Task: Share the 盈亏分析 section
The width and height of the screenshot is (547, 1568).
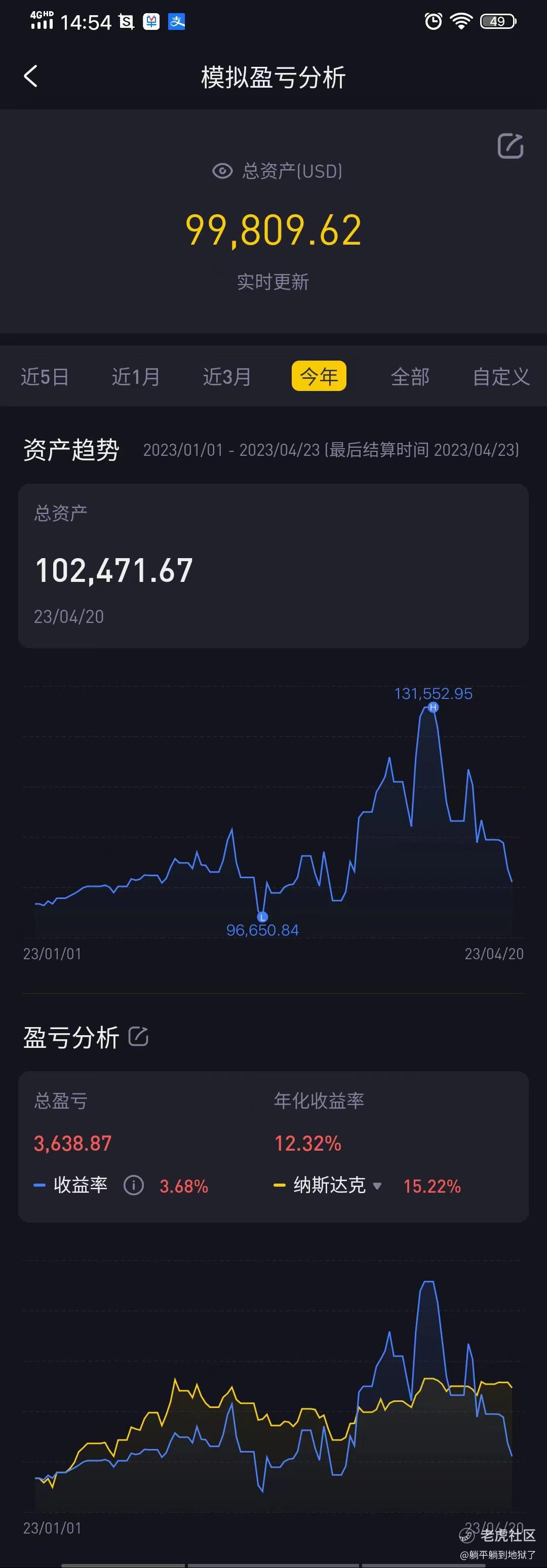Action: point(138,1036)
